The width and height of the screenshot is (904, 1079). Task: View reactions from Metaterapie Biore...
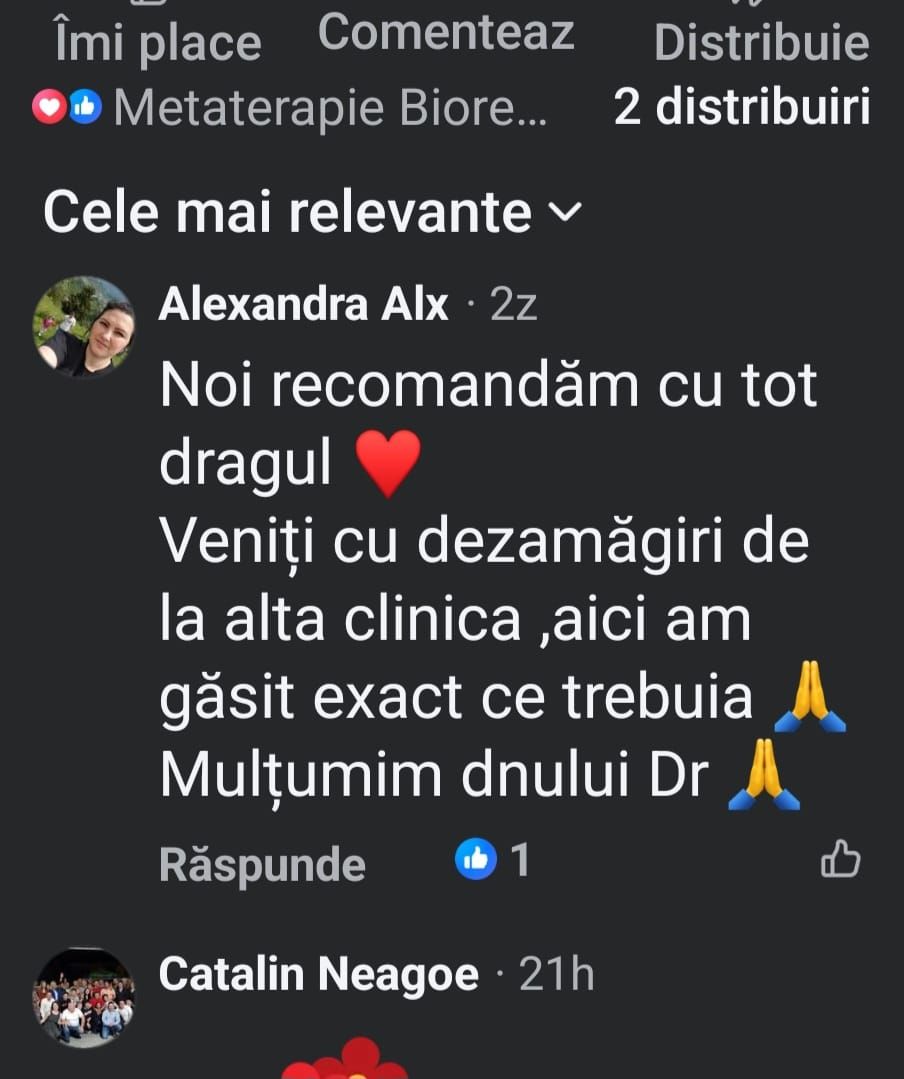(x=290, y=107)
